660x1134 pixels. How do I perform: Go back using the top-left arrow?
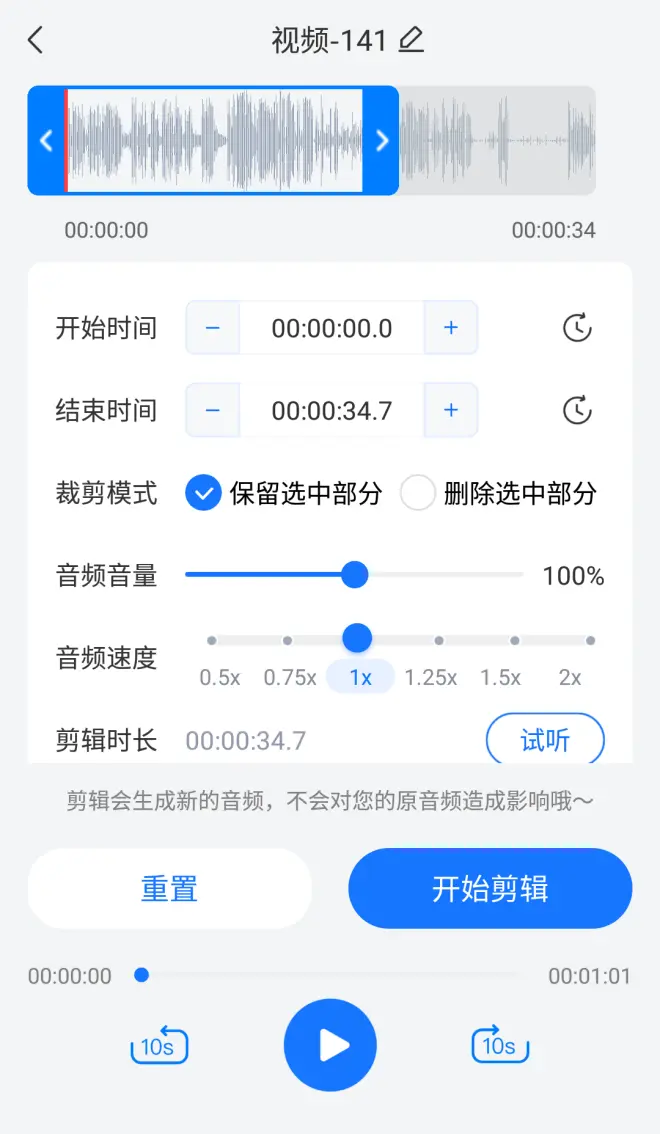(35, 40)
